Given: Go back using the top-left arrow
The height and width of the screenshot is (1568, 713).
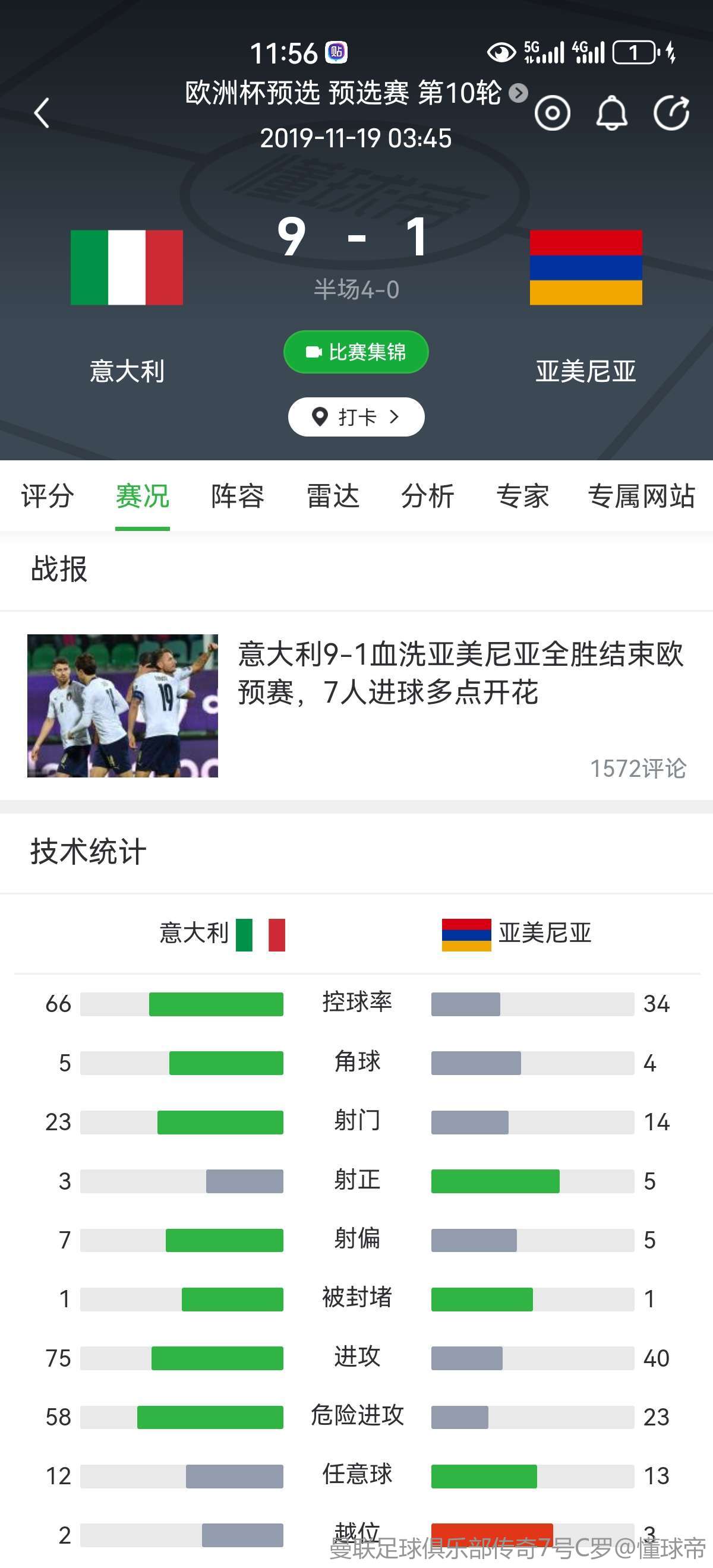Looking at the screenshot, I should tap(42, 113).
